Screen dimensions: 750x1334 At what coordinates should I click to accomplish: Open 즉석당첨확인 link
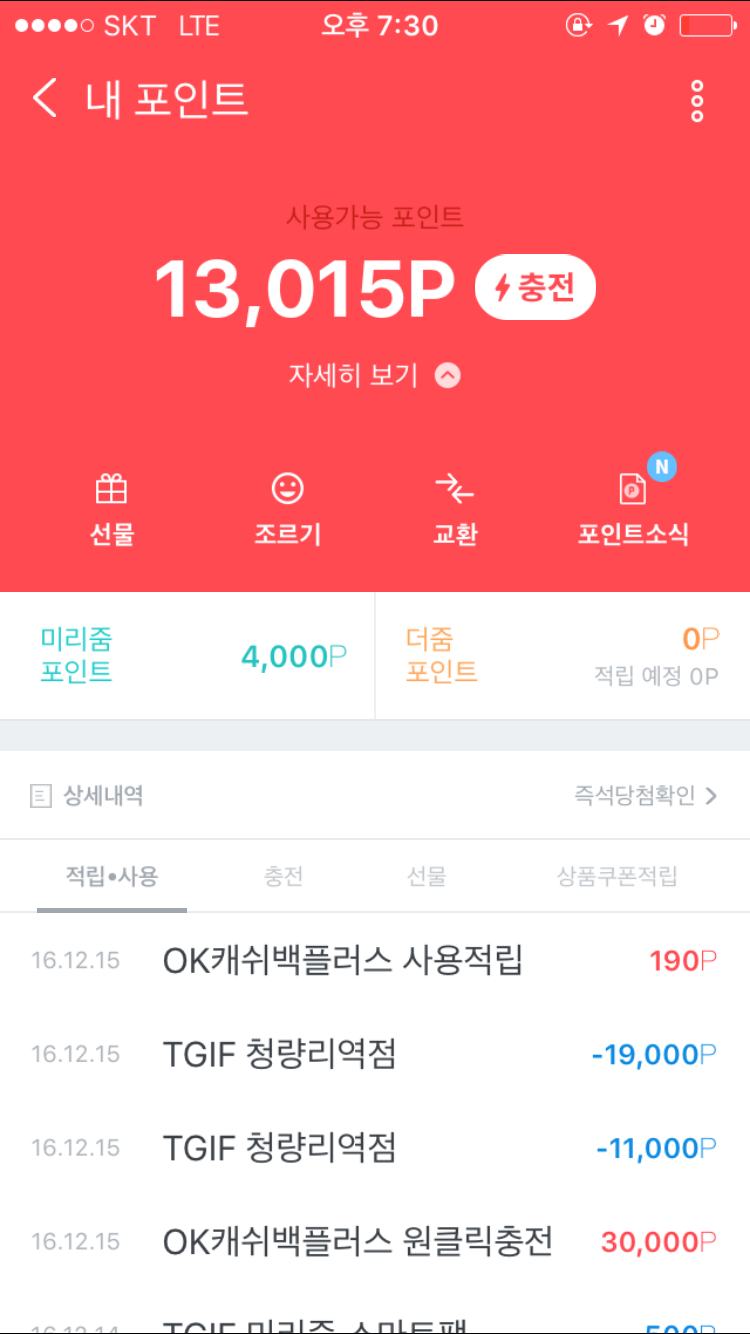[645, 796]
